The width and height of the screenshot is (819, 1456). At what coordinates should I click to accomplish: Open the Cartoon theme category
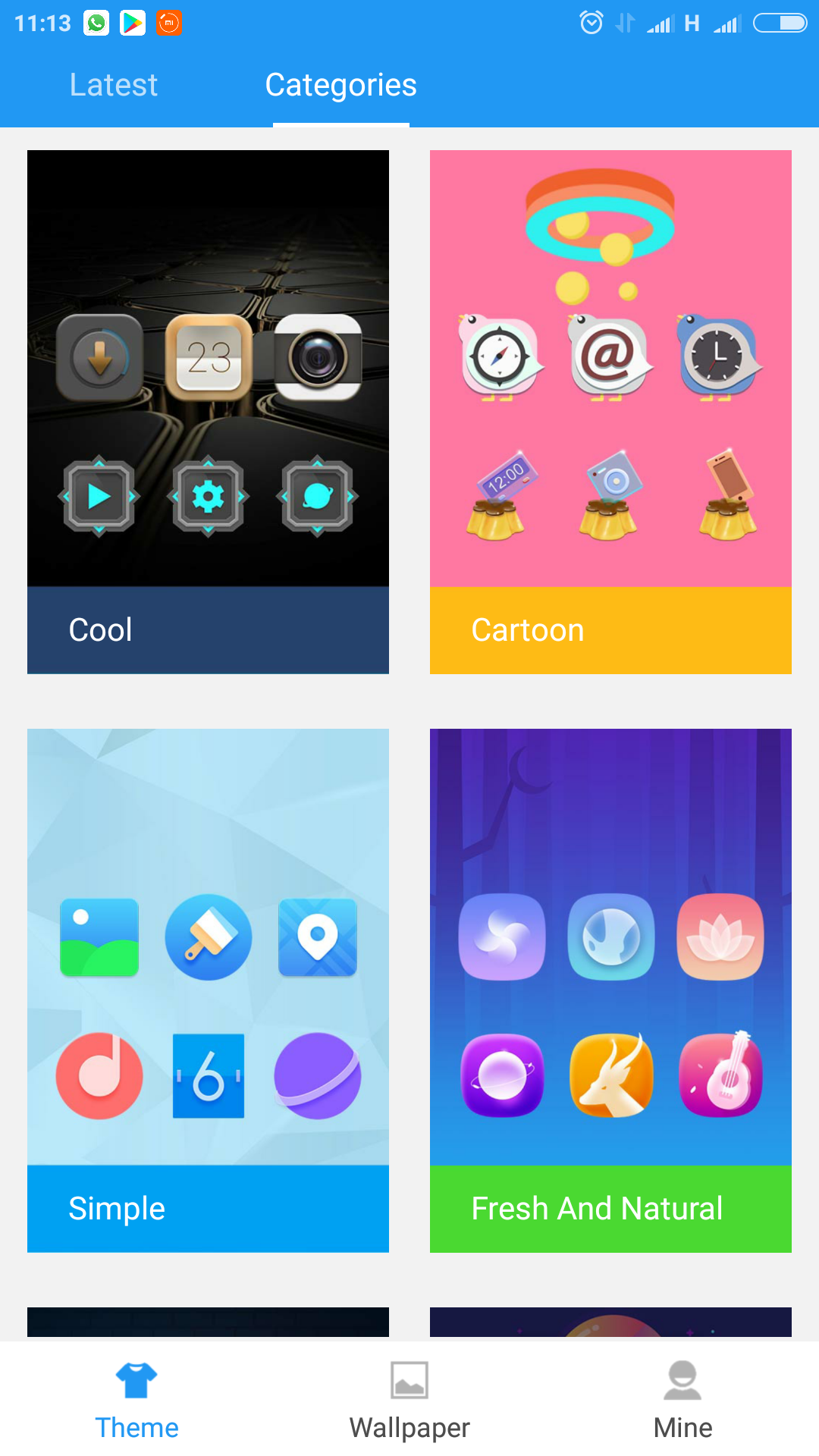point(610,411)
